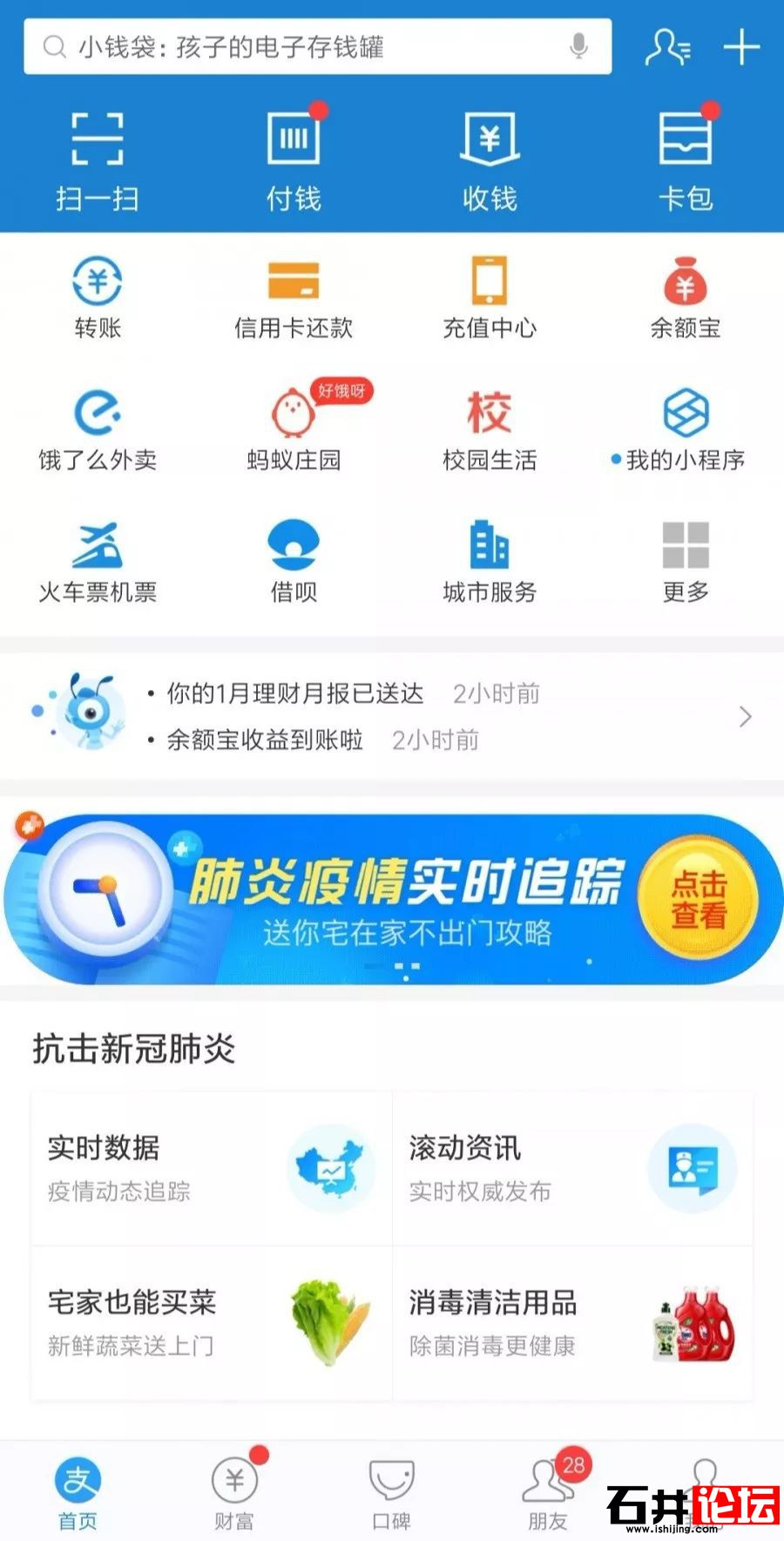Tap 更多 to see all apps
This screenshot has height=1541, width=784.
(x=686, y=562)
